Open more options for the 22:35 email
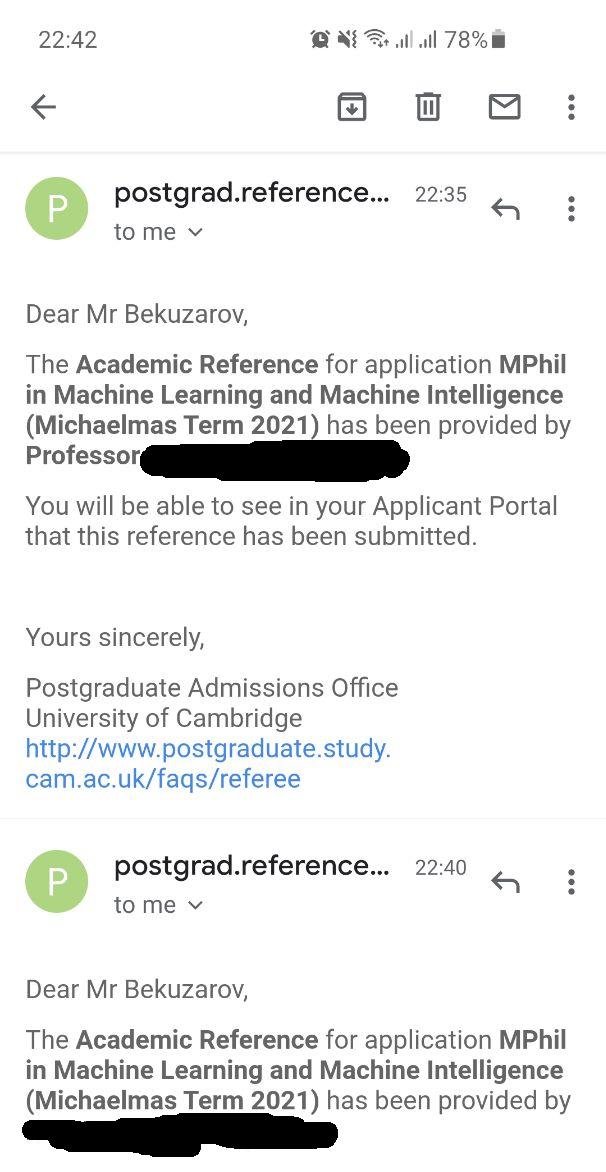The width and height of the screenshot is (606, 1172). coord(571,209)
